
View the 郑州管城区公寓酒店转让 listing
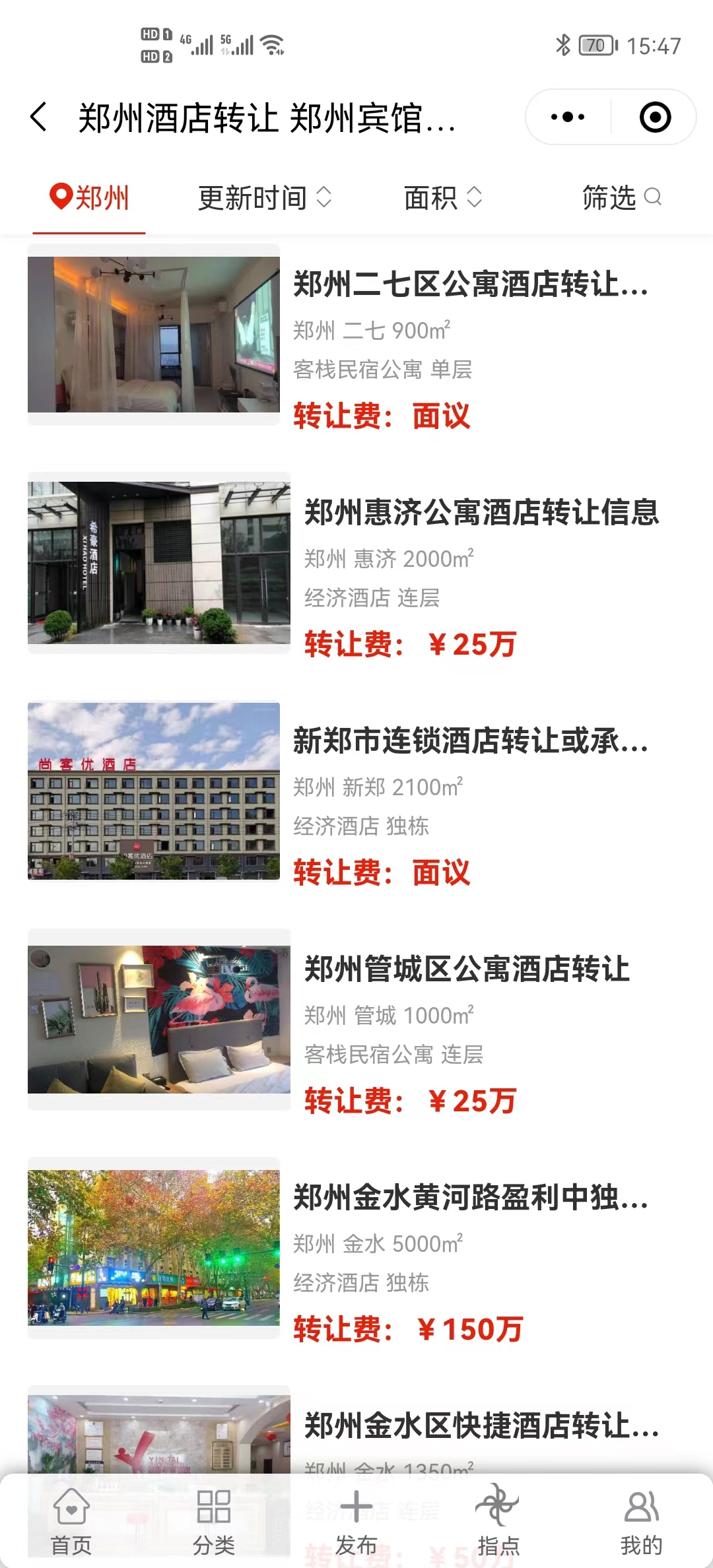pyautogui.click(x=467, y=969)
